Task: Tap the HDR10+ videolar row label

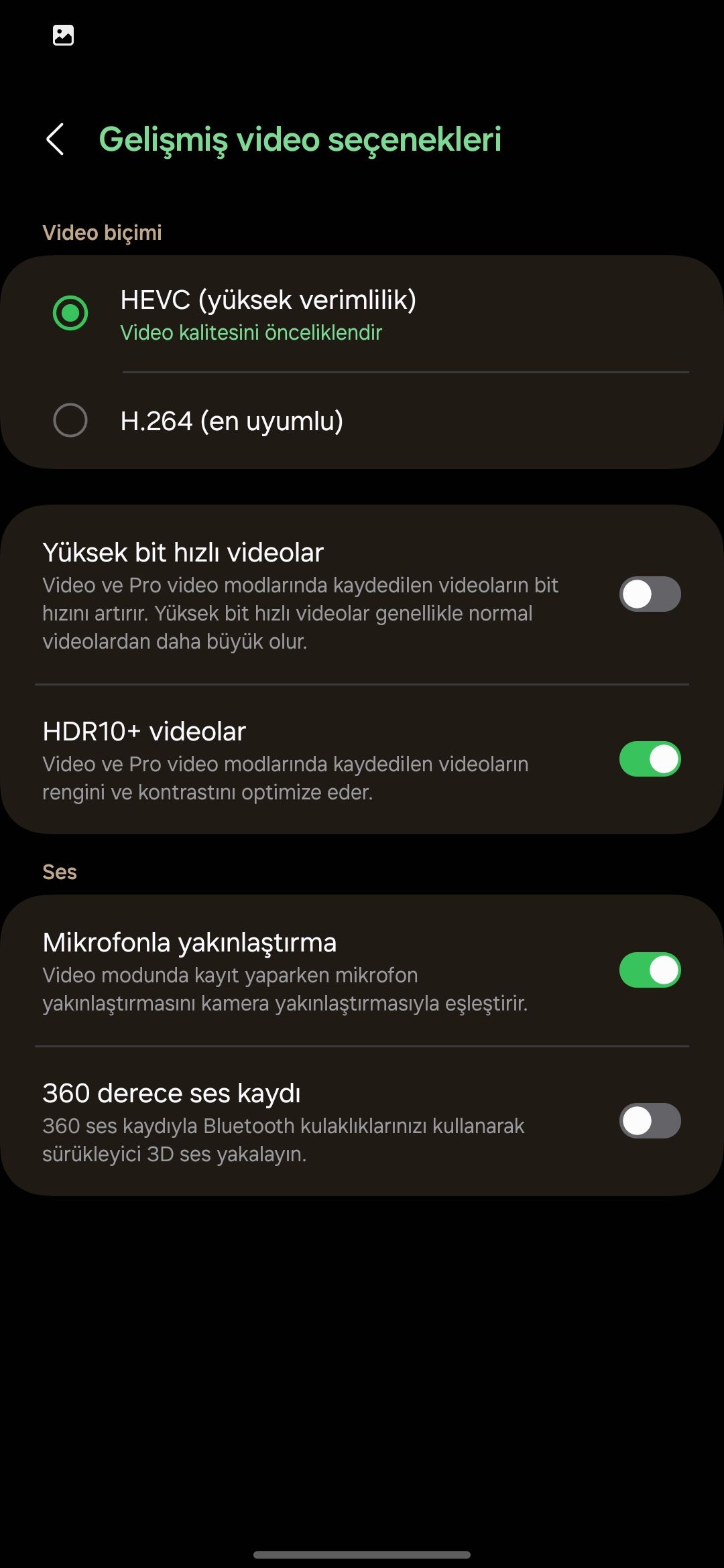Action: [x=145, y=730]
